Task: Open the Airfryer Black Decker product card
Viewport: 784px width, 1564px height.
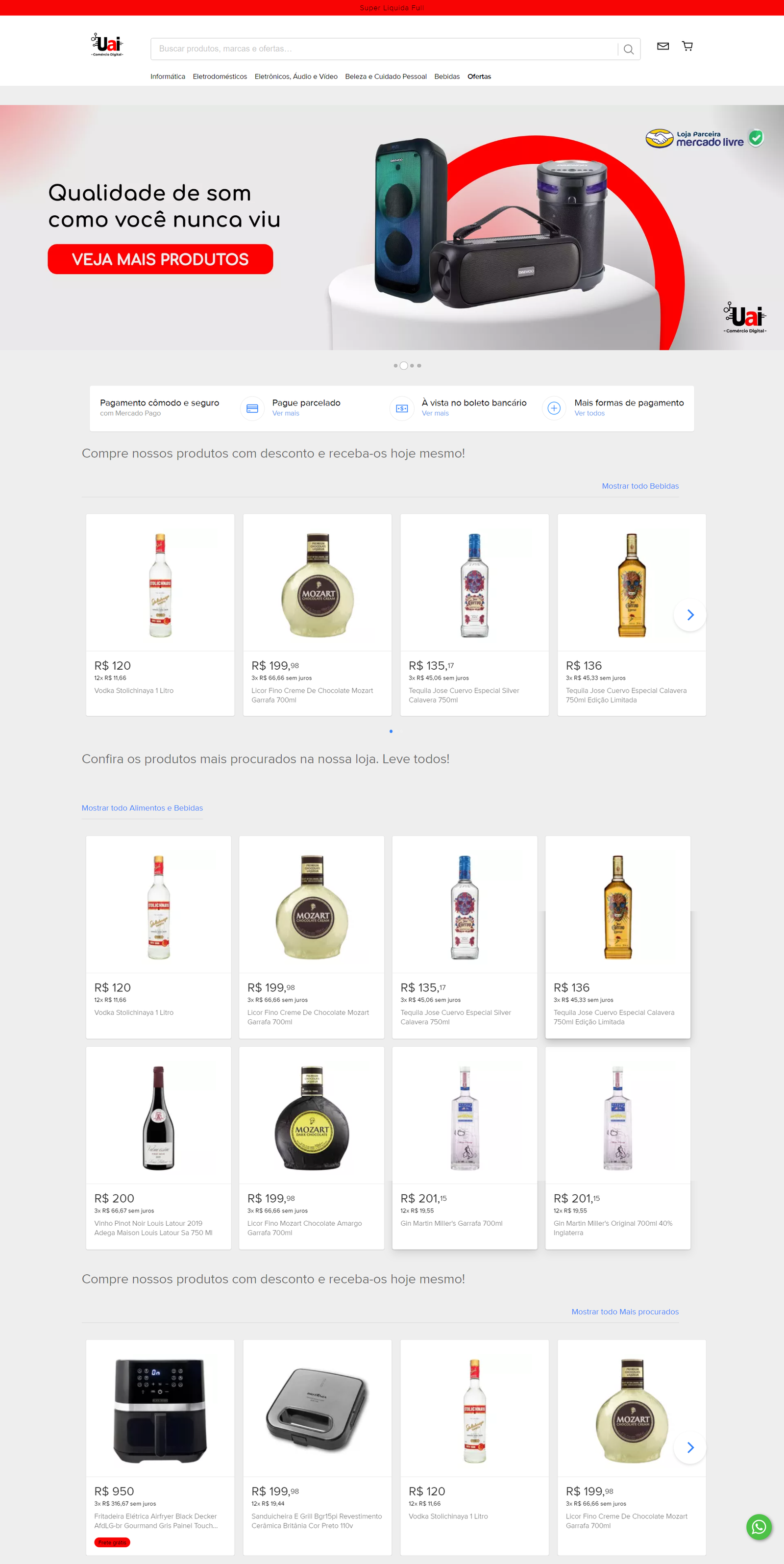Action: click(x=160, y=1445)
